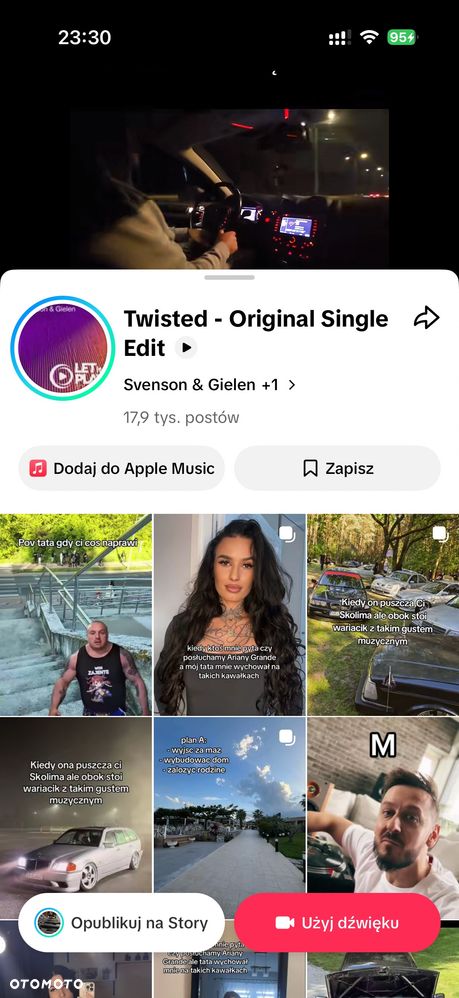Open the 'Pov tata gdy ci coś naprawi' video
The width and height of the screenshot is (459, 998).
(76, 615)
